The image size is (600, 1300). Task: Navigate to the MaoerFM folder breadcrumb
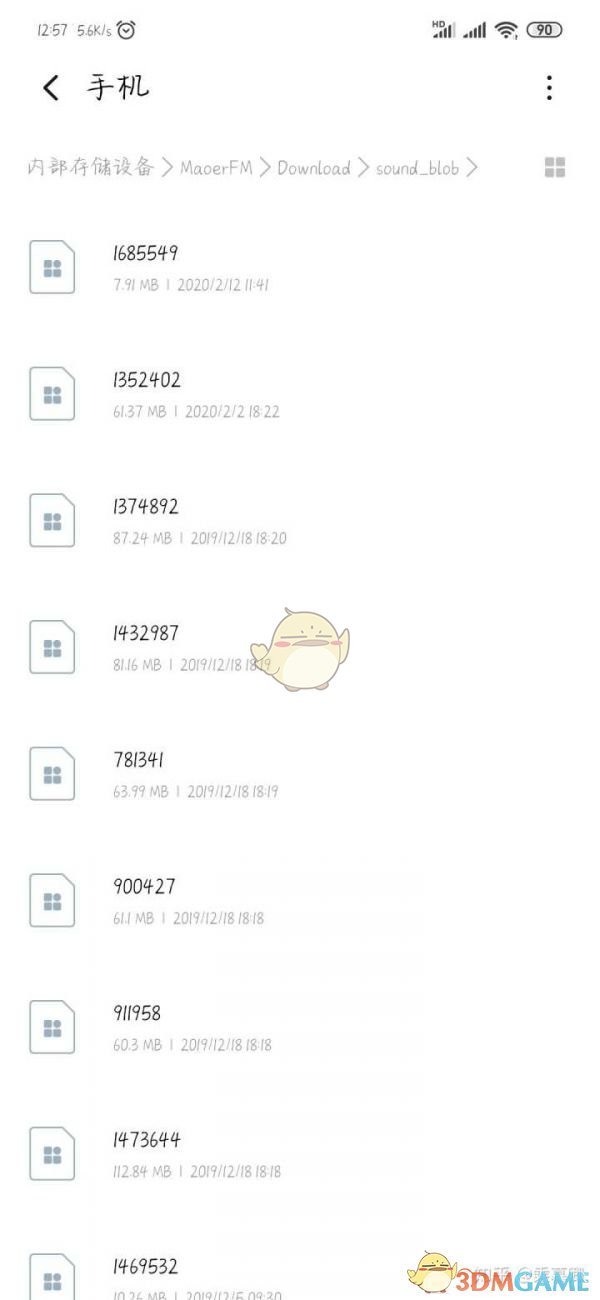pyautogui.click(x=216, y=168)
